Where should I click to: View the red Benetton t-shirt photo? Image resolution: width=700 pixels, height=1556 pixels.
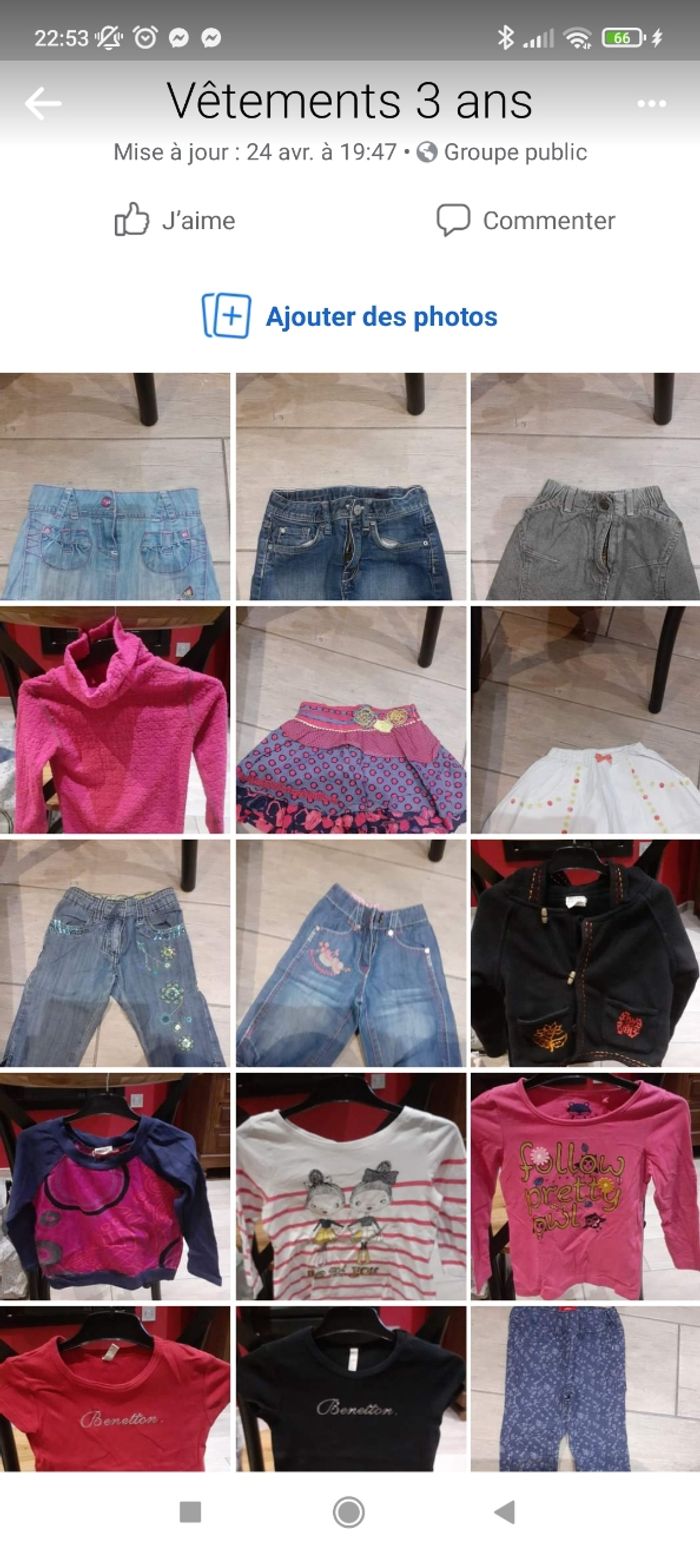point(114,1388)
